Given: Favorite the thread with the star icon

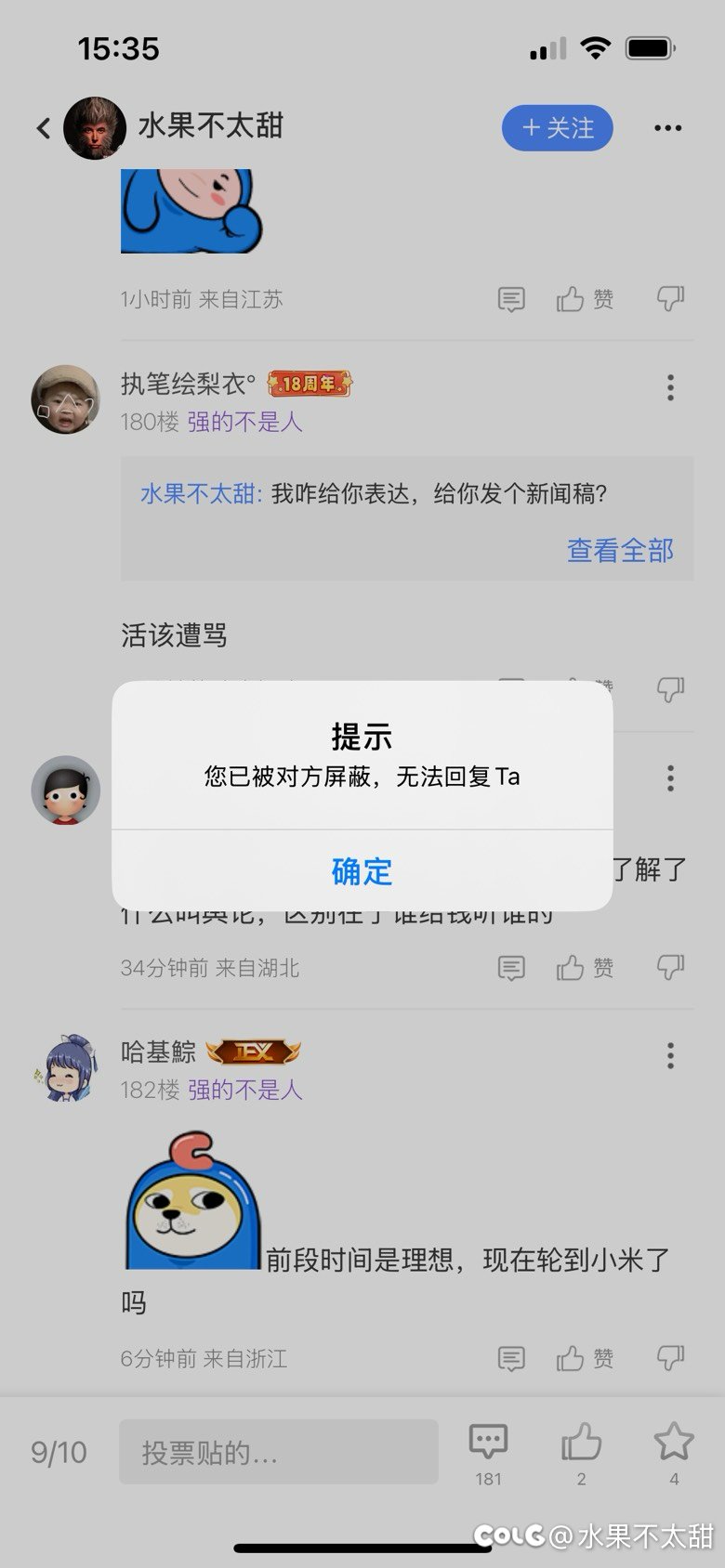Looking at the screenshot, I should pyautogui.click(x=674, y=1452).
